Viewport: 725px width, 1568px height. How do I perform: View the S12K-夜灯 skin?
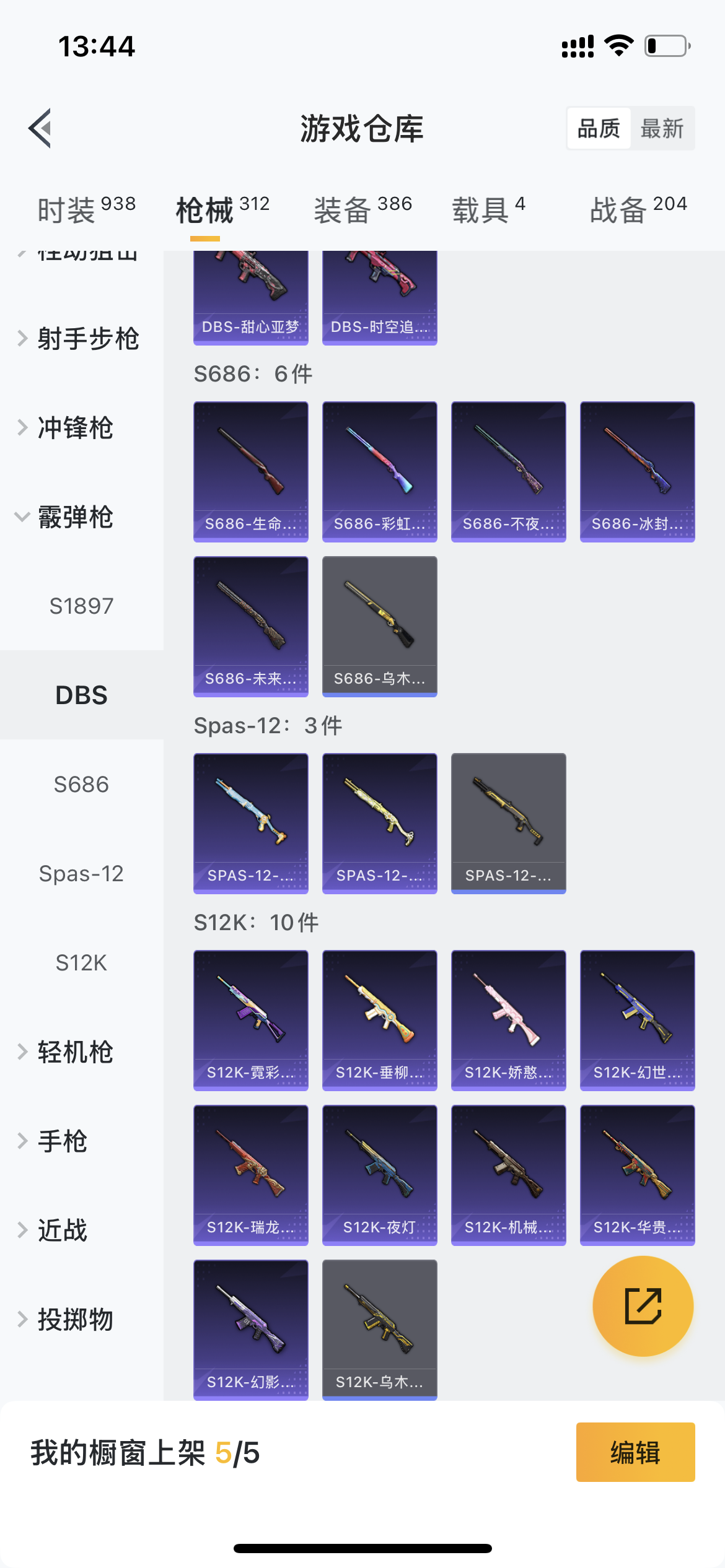(380, 1175)
